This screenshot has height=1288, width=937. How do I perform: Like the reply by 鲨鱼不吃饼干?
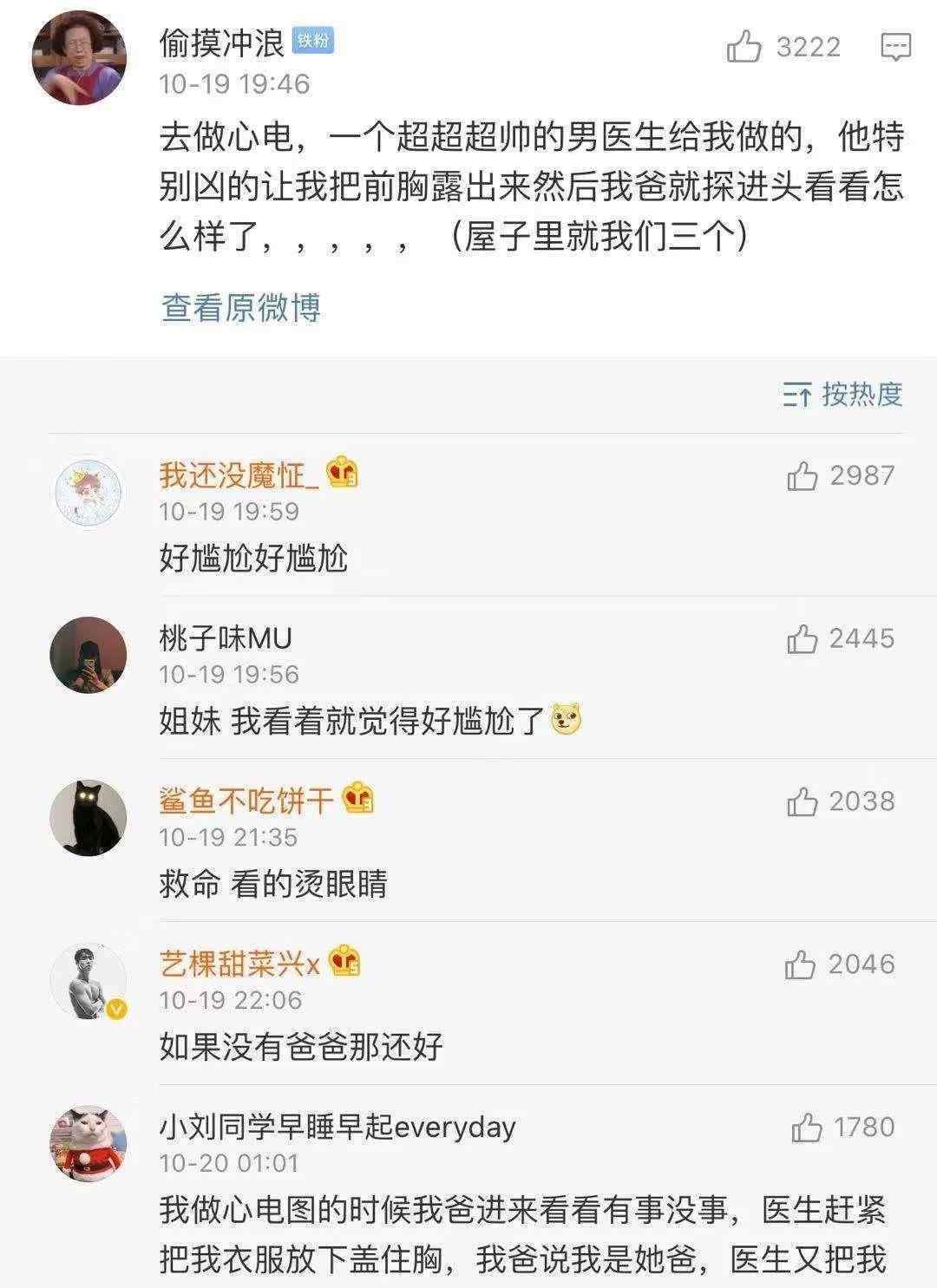pos(803,802)
